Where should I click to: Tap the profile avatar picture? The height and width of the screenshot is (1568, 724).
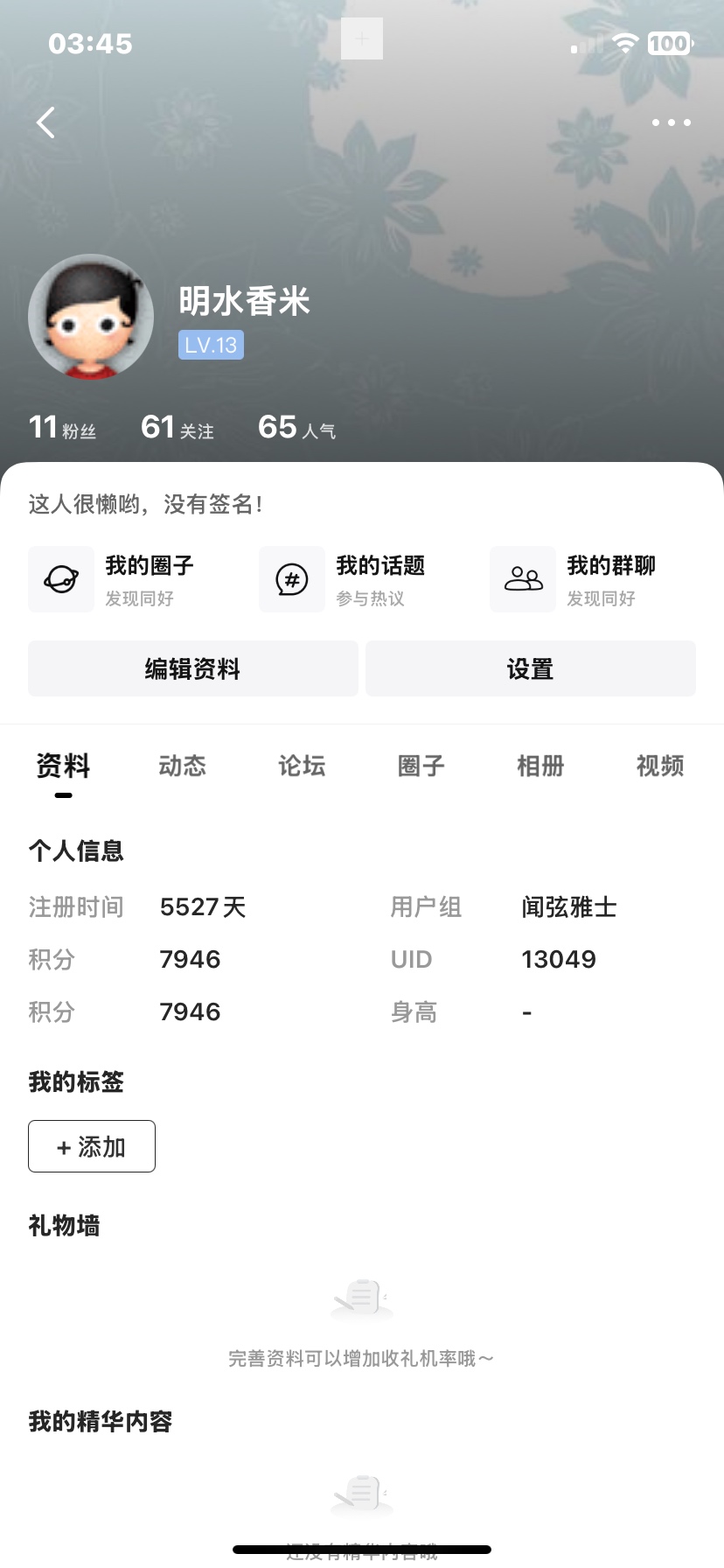(91, 317)
